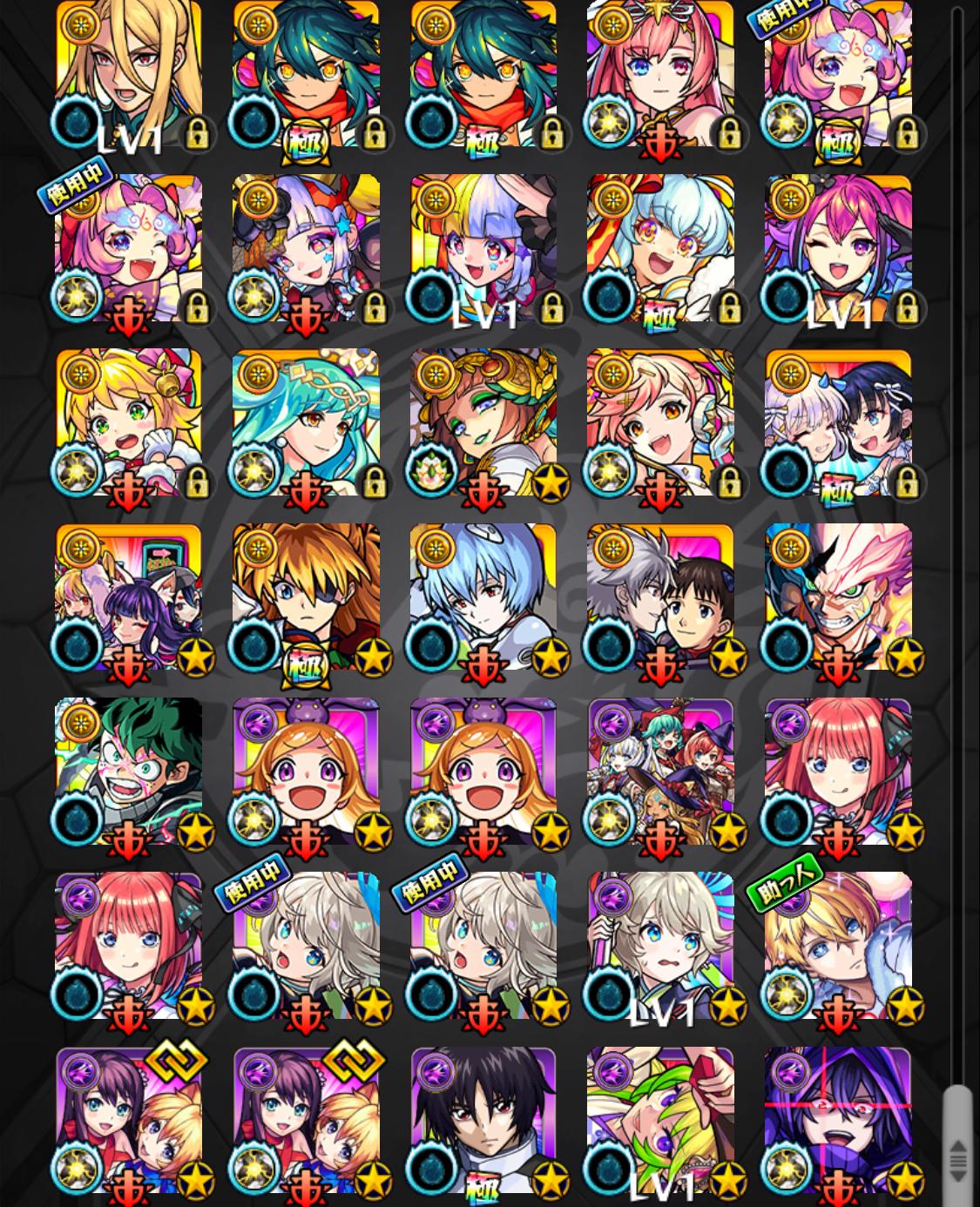Select hooded purple character with red crosshair

tap(838, 1119)
